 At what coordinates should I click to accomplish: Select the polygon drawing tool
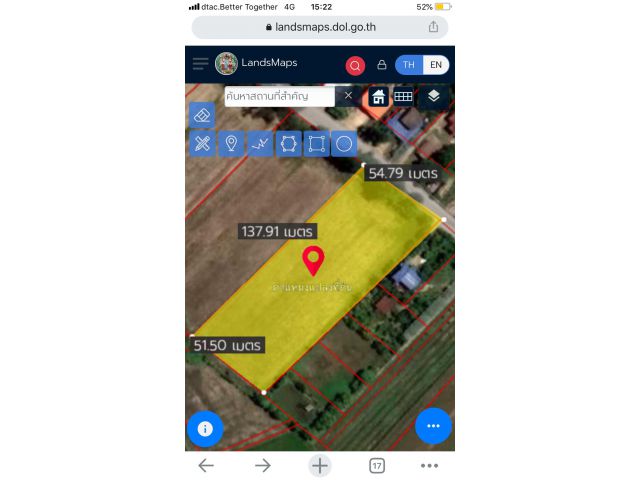(288, 143)
